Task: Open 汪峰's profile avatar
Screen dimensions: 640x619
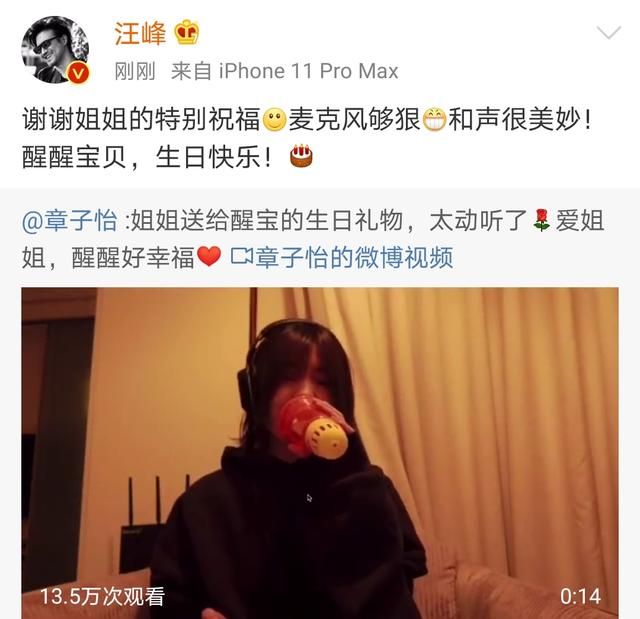Action: (55, 50)
